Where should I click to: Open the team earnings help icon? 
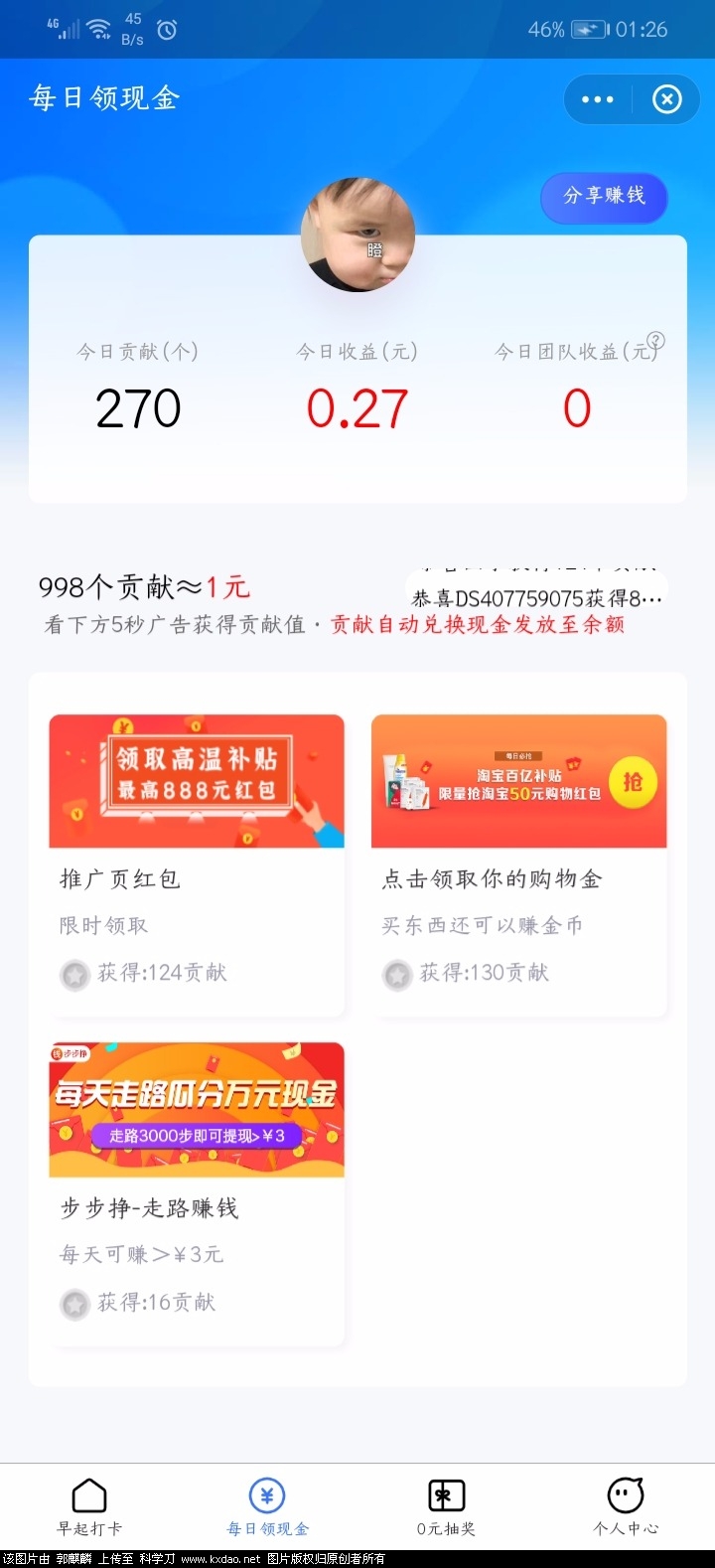click(655, 341)
